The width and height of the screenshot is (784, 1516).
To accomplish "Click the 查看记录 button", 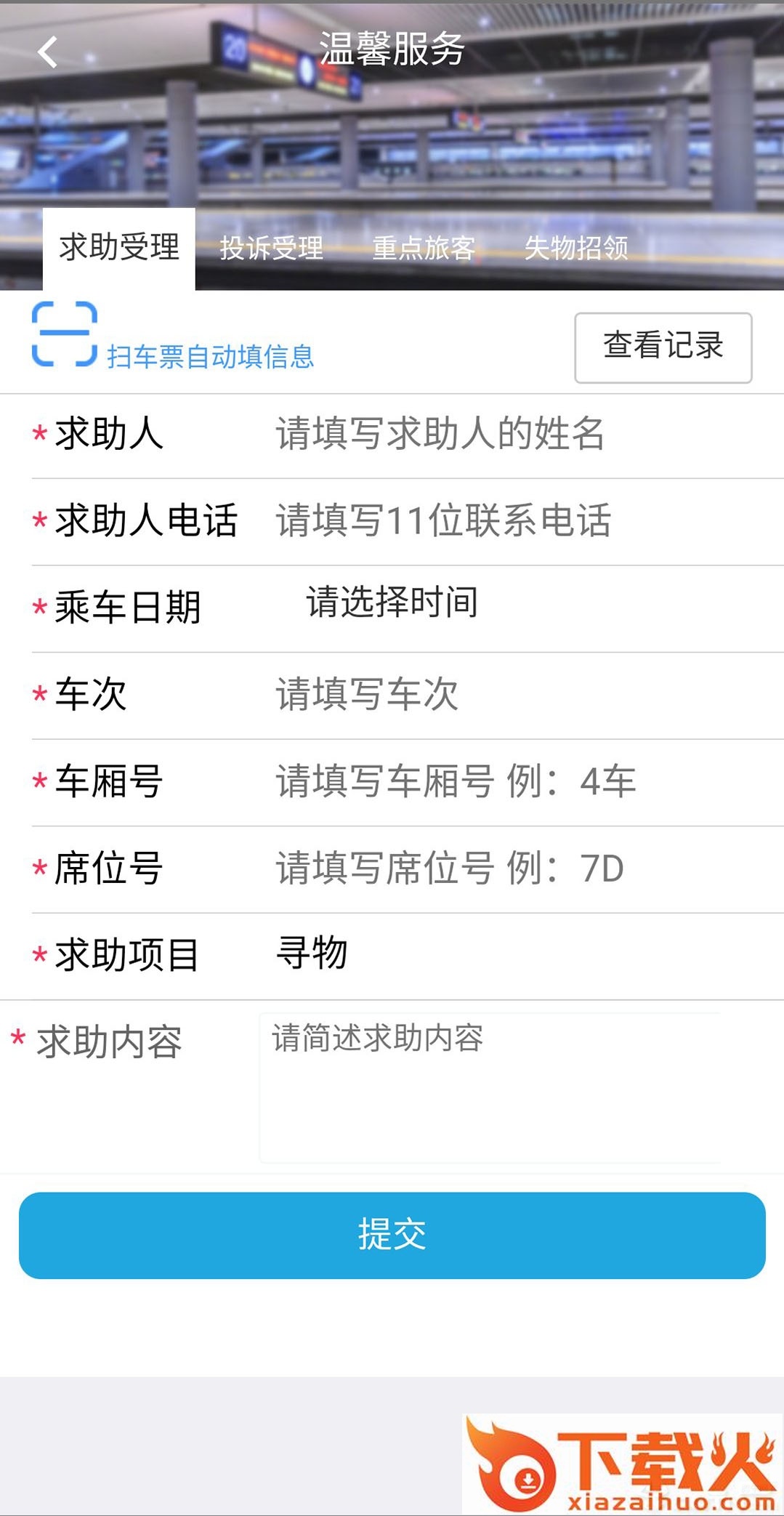I will [x=663, y=347].
